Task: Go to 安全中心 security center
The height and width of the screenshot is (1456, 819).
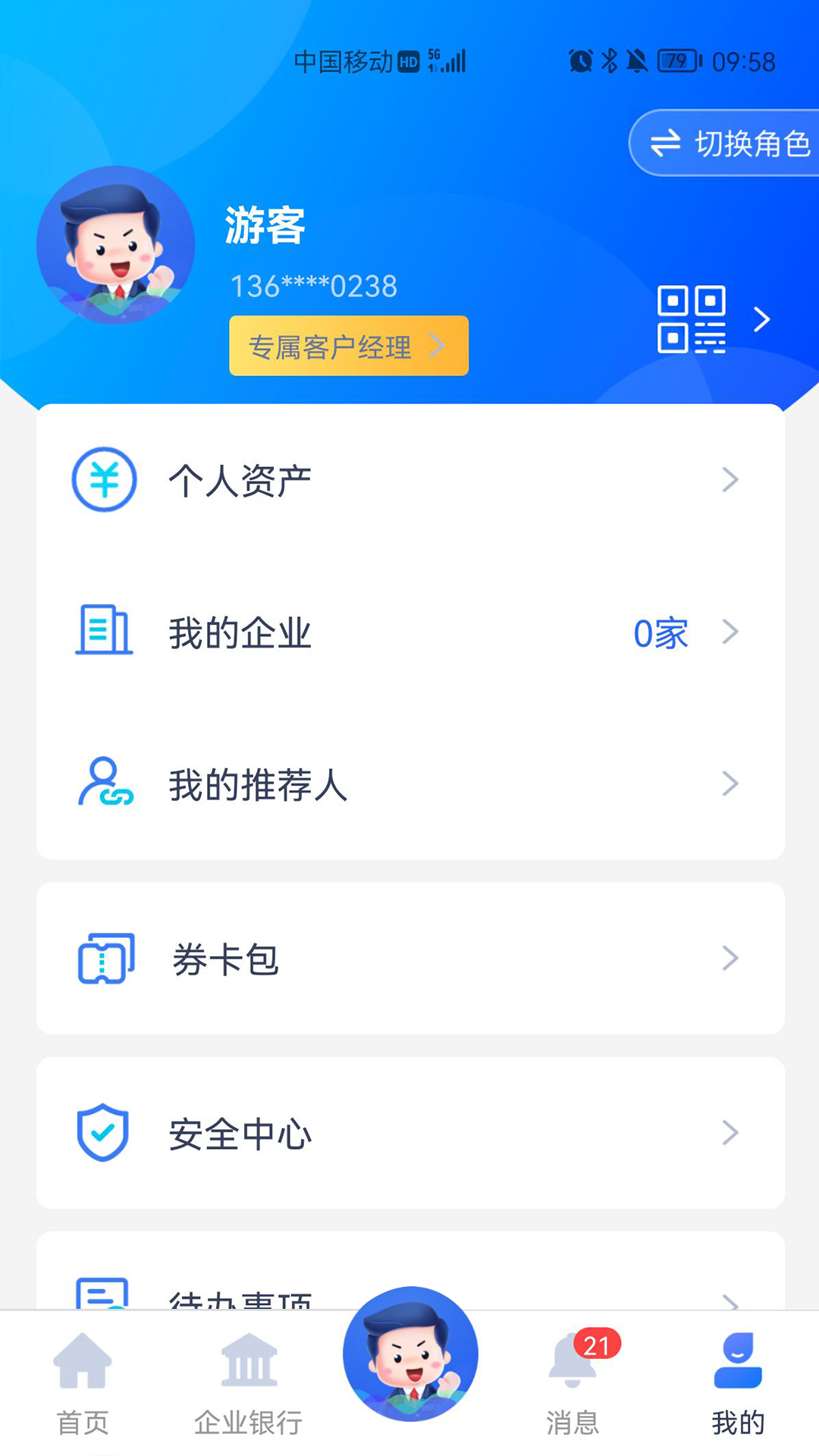Action: (x=409, y=1133)
